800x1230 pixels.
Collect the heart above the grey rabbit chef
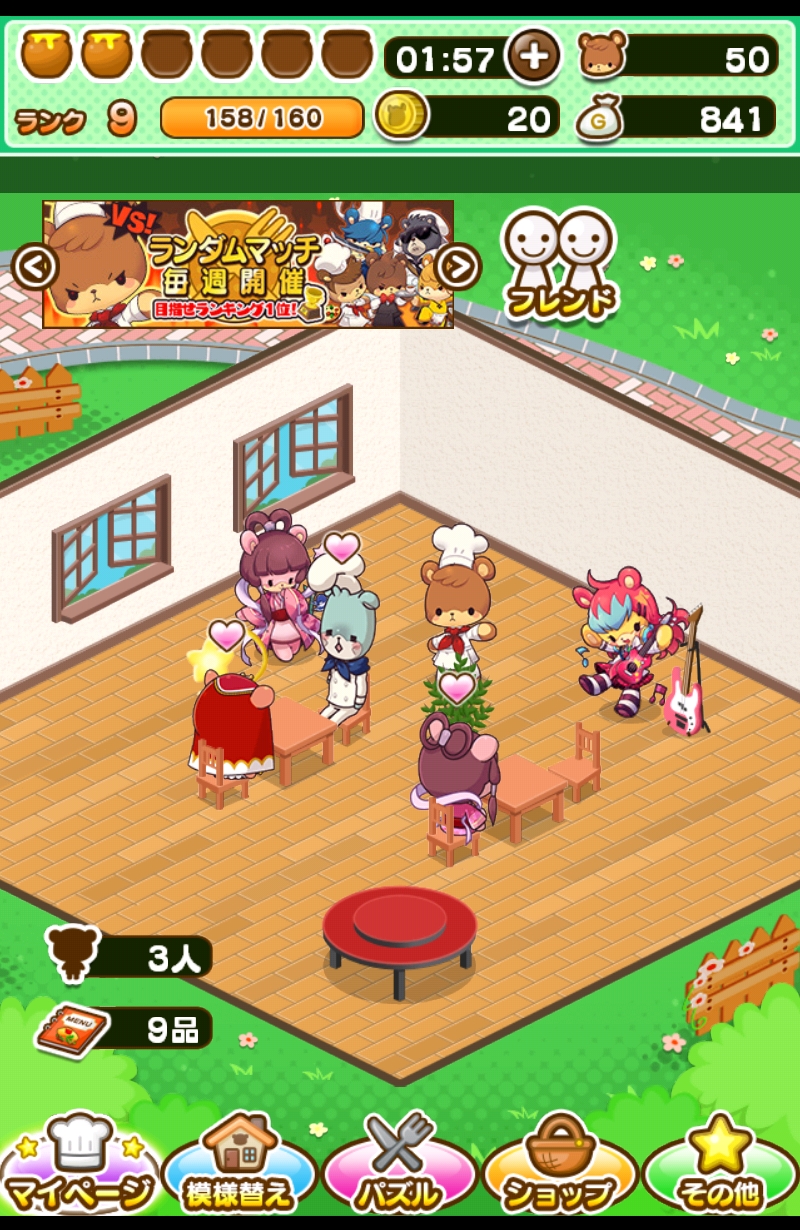(x=341, y=548)
